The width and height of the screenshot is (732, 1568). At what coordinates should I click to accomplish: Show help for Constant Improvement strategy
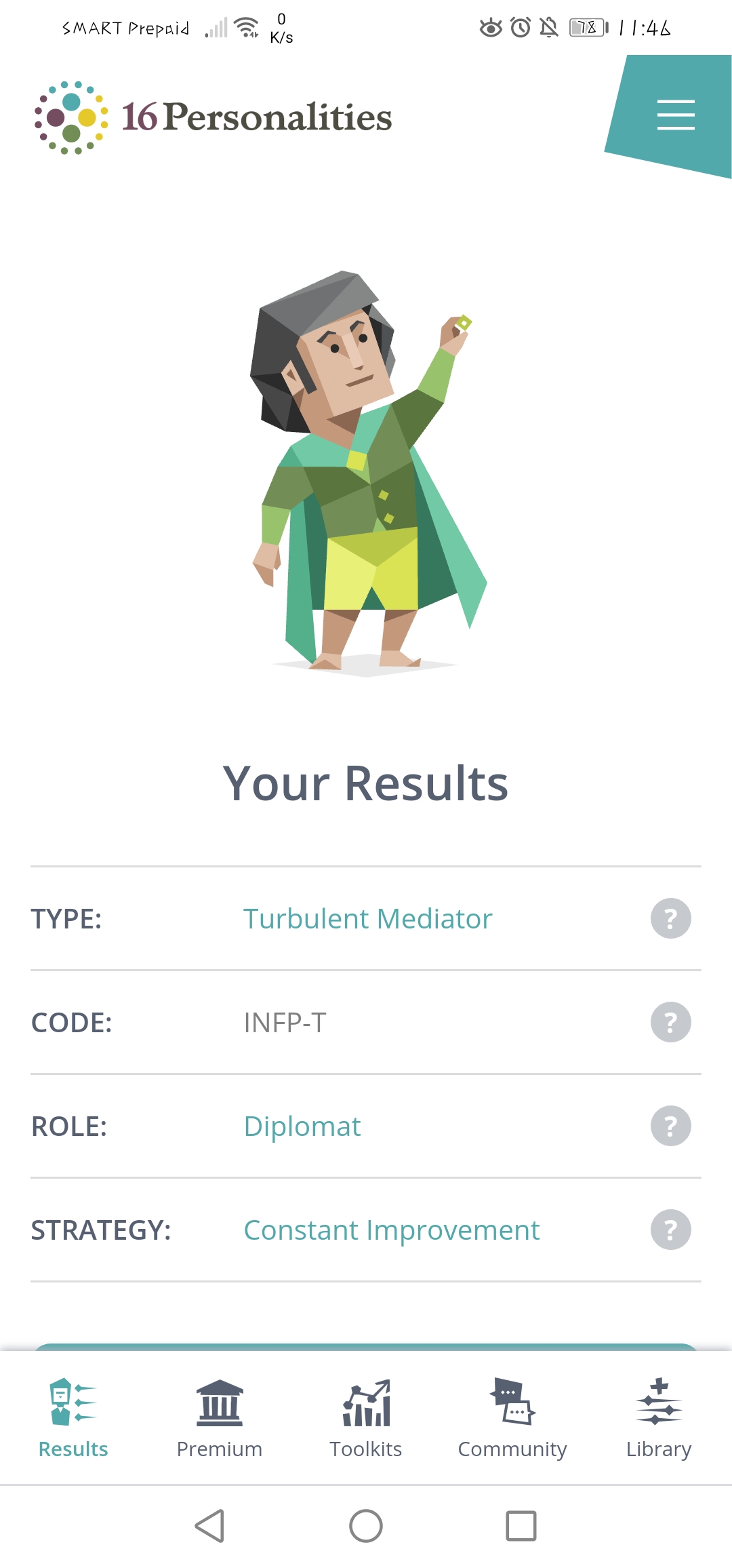(x=670, y=1230)
